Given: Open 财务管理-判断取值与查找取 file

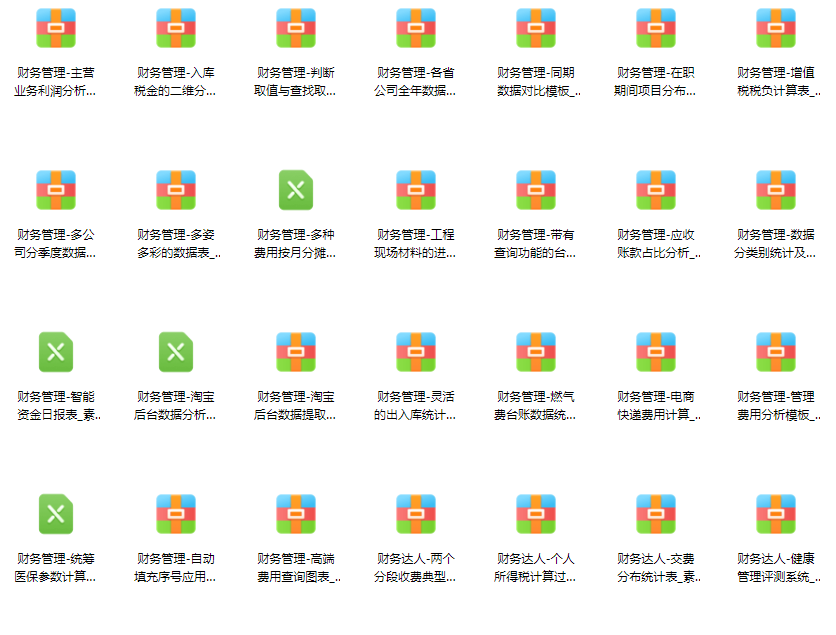Looking at the screenshot, I should coord(296,29).
